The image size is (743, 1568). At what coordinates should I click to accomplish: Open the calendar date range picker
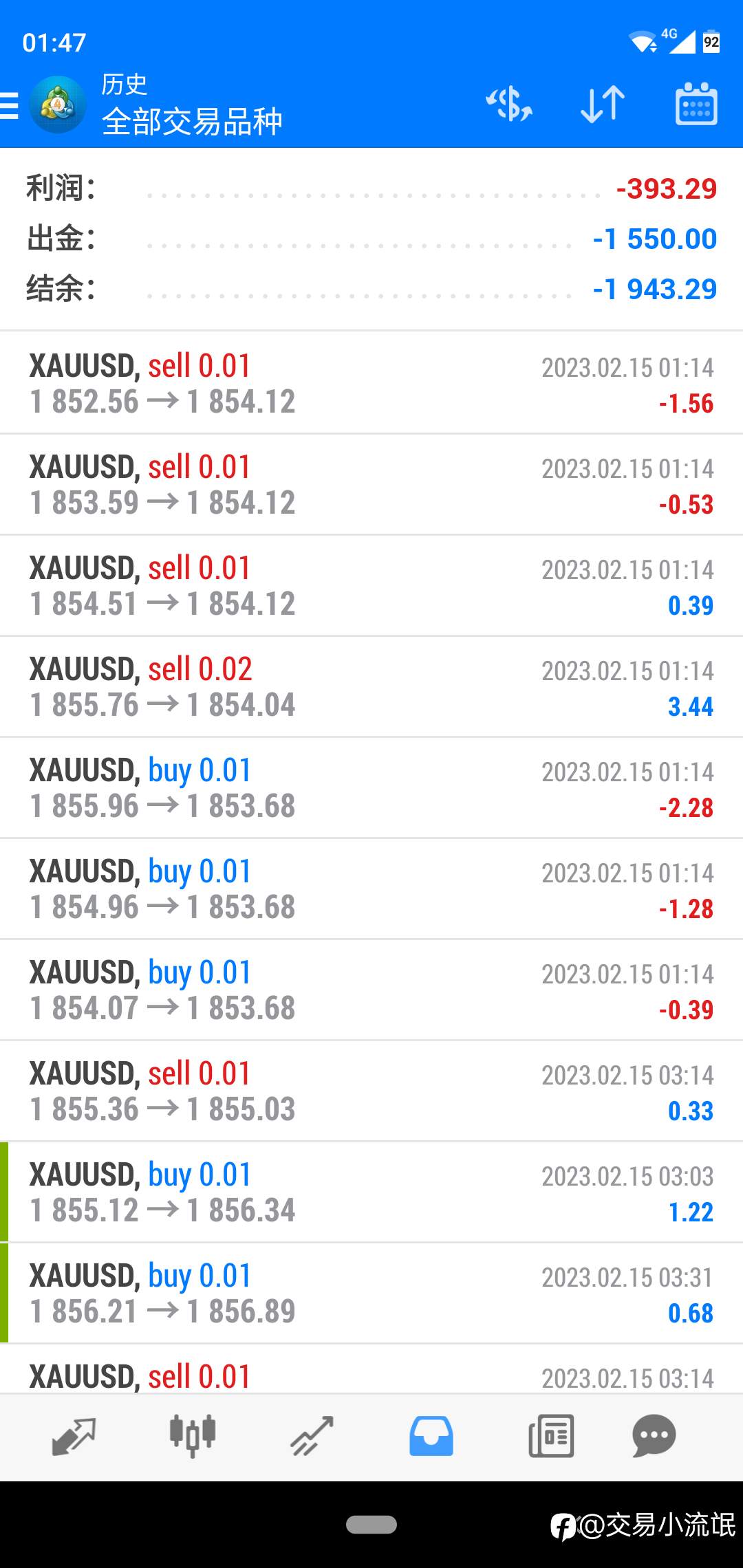click(696, 104)
